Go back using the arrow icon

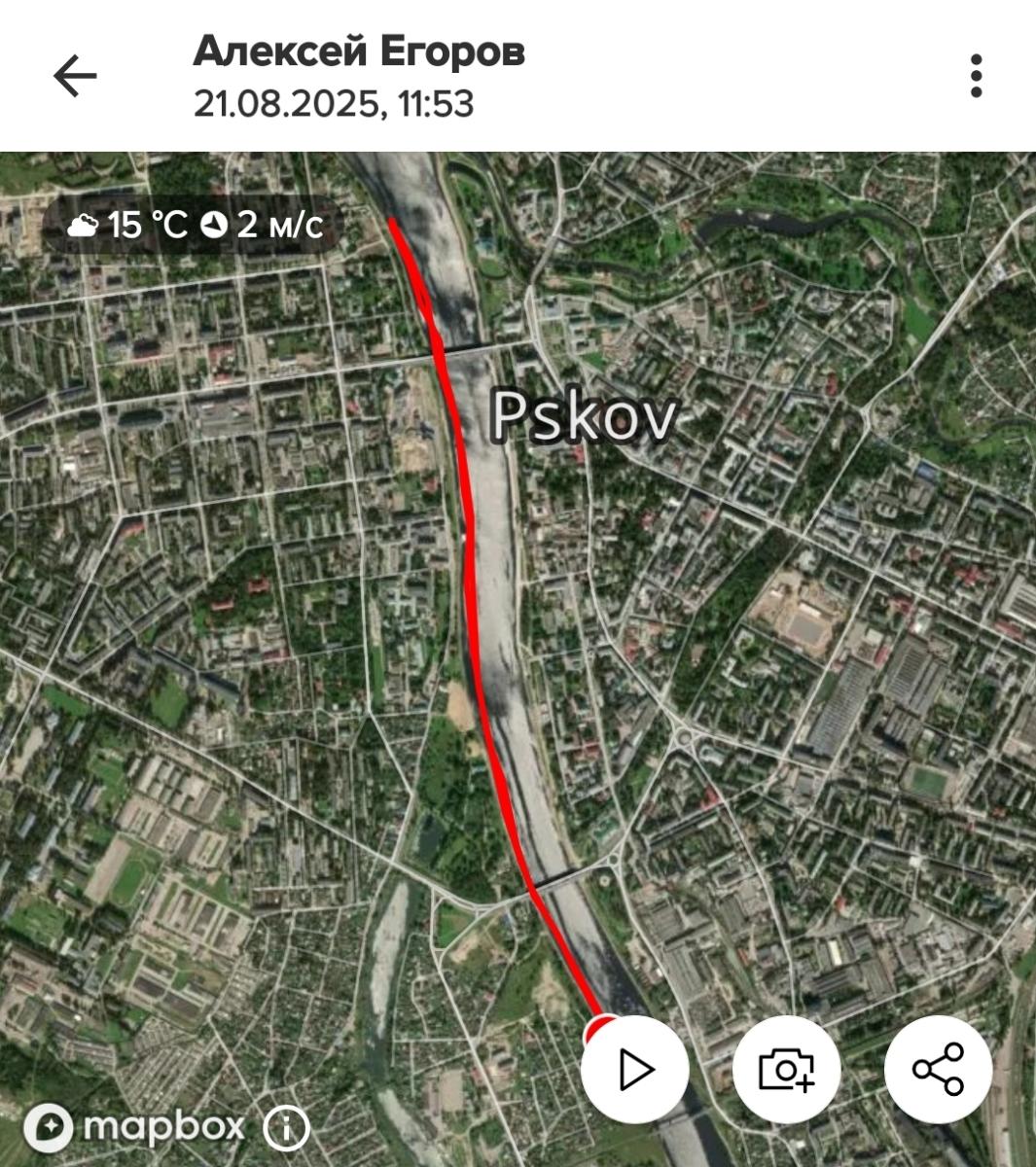[x=75, y=76]
